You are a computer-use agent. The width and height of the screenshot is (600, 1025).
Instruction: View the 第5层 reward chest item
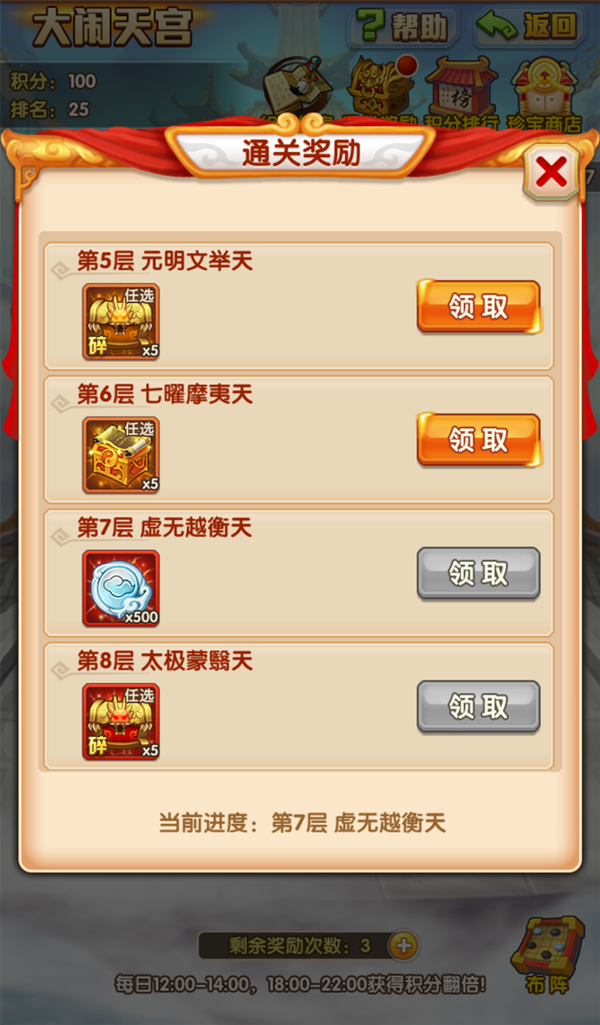121,322
